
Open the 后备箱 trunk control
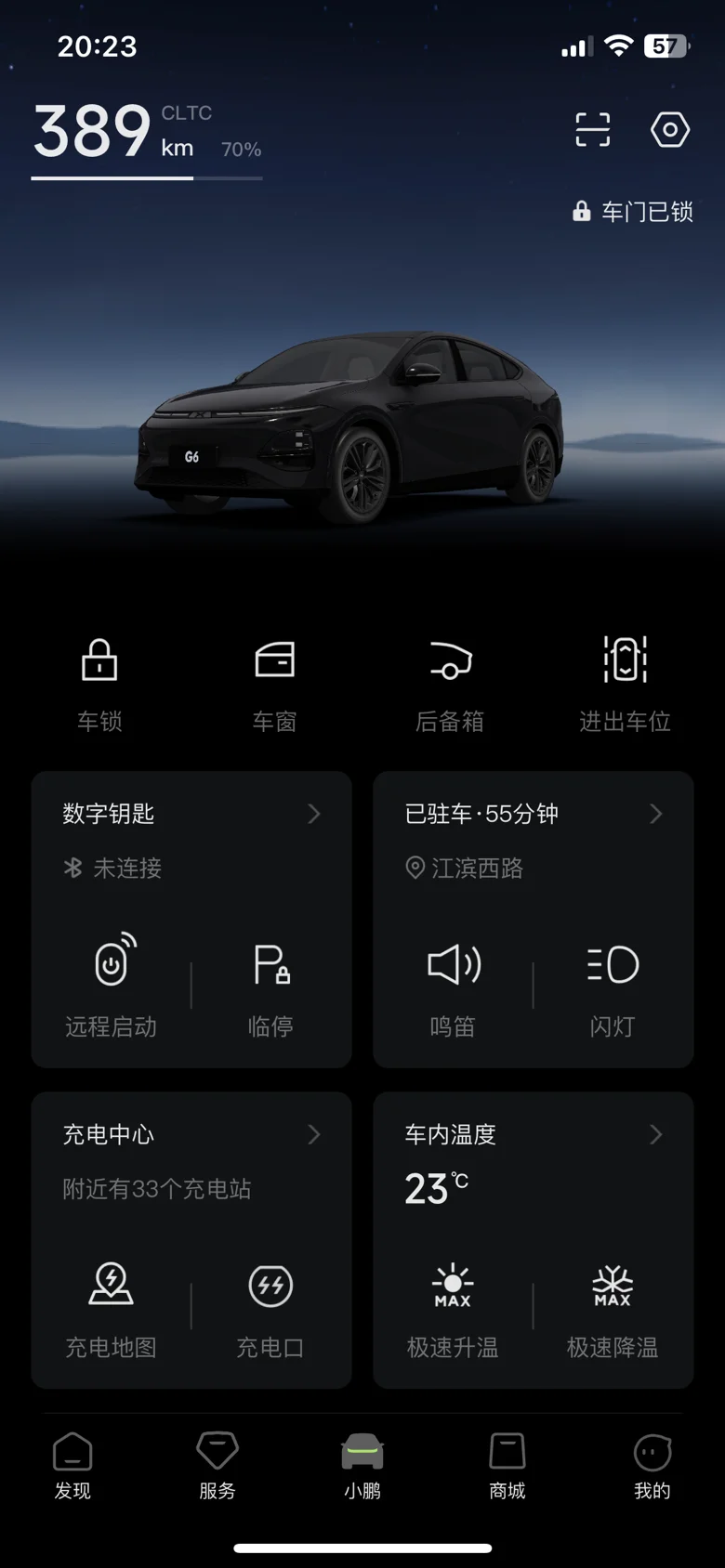[450, 685]
